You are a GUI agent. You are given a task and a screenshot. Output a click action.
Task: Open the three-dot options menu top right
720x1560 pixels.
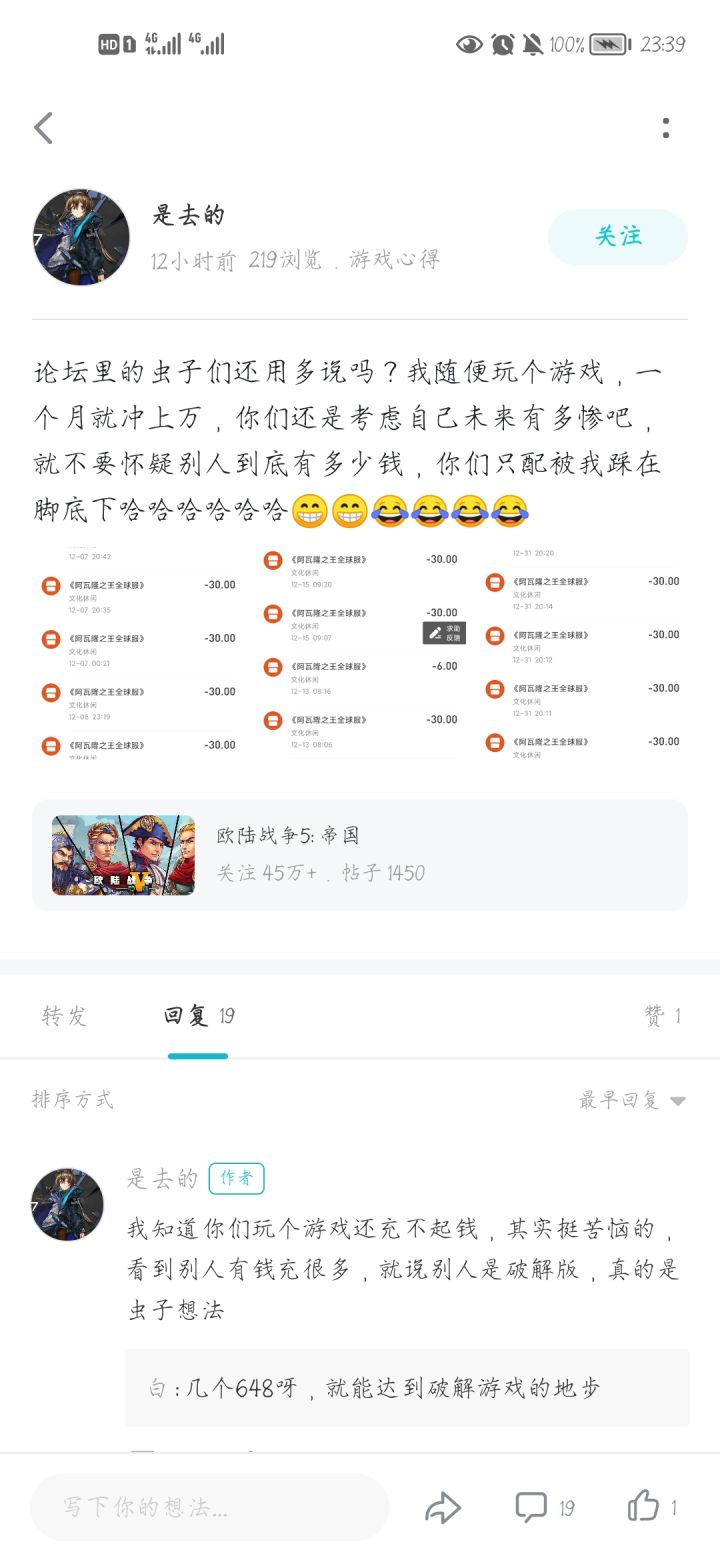(668, 128)
